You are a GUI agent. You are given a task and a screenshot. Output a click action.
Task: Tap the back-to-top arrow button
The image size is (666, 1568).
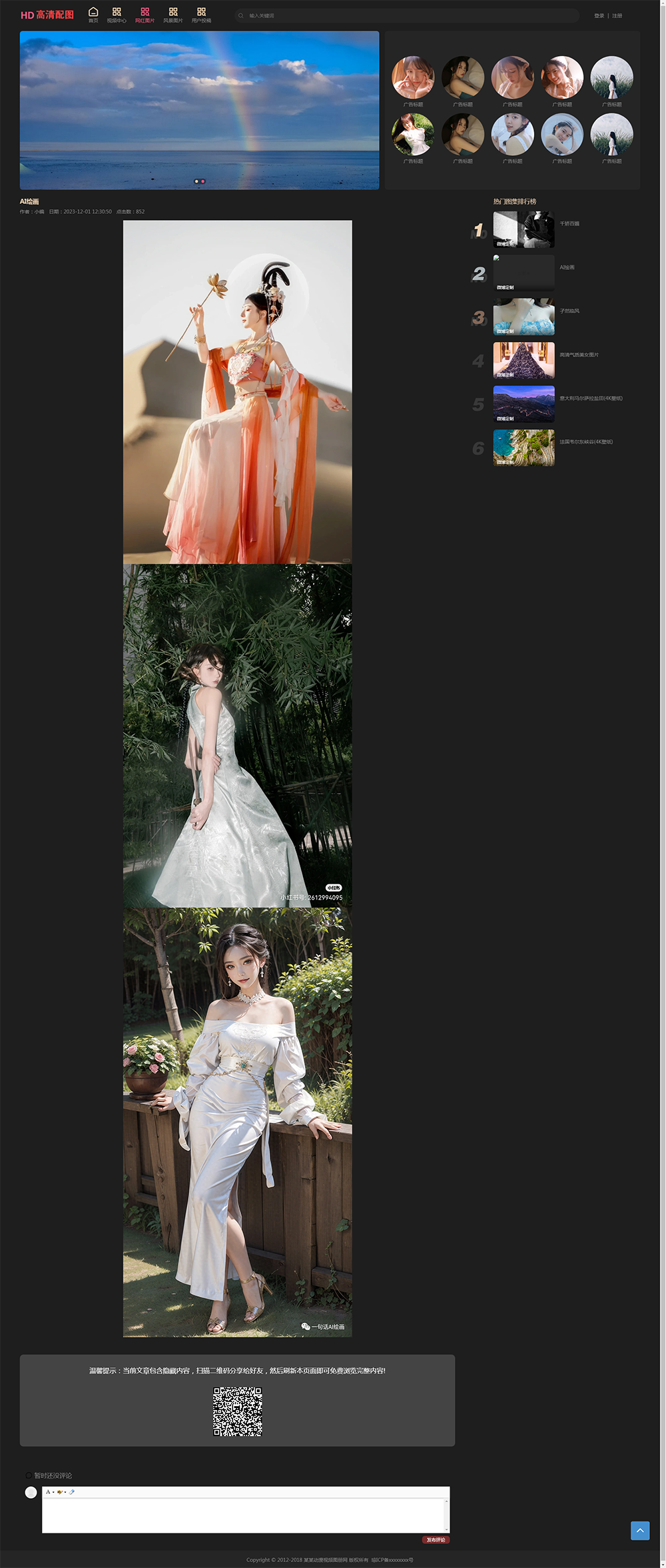(640, 1530)
